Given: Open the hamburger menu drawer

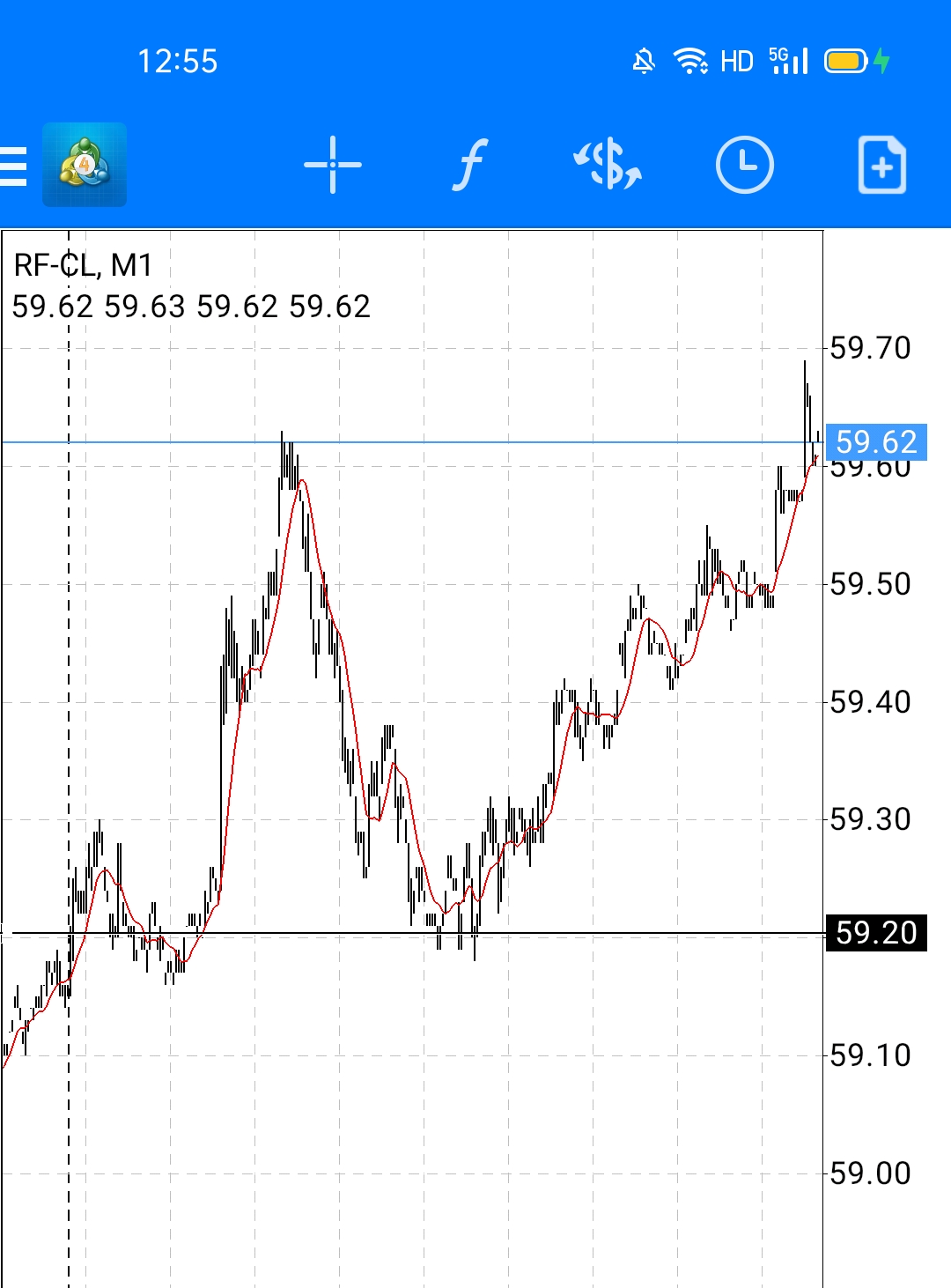Looking at the screenshot, I should [x=13, y=166].
